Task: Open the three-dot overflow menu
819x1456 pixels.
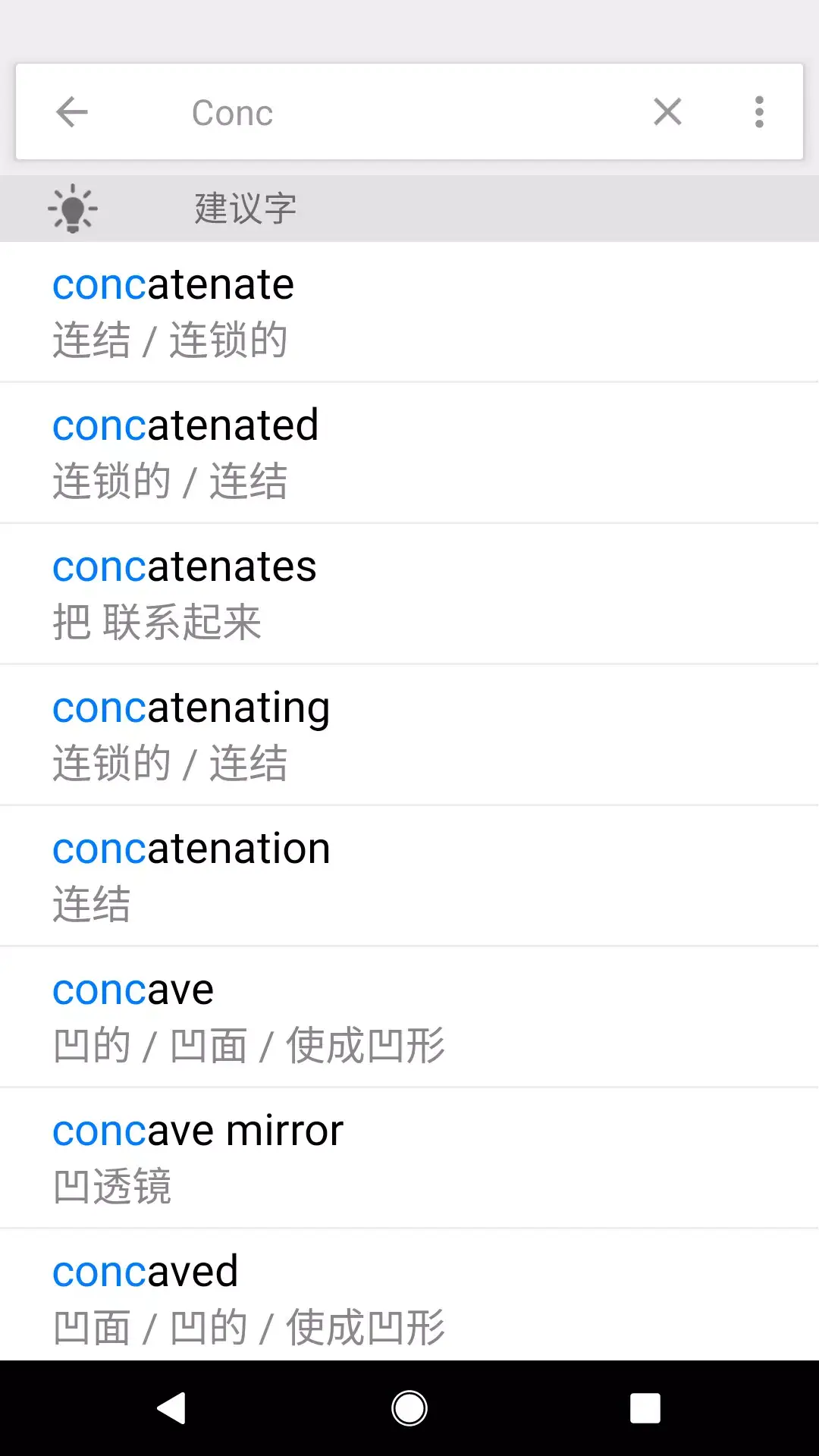Action: 759,111
